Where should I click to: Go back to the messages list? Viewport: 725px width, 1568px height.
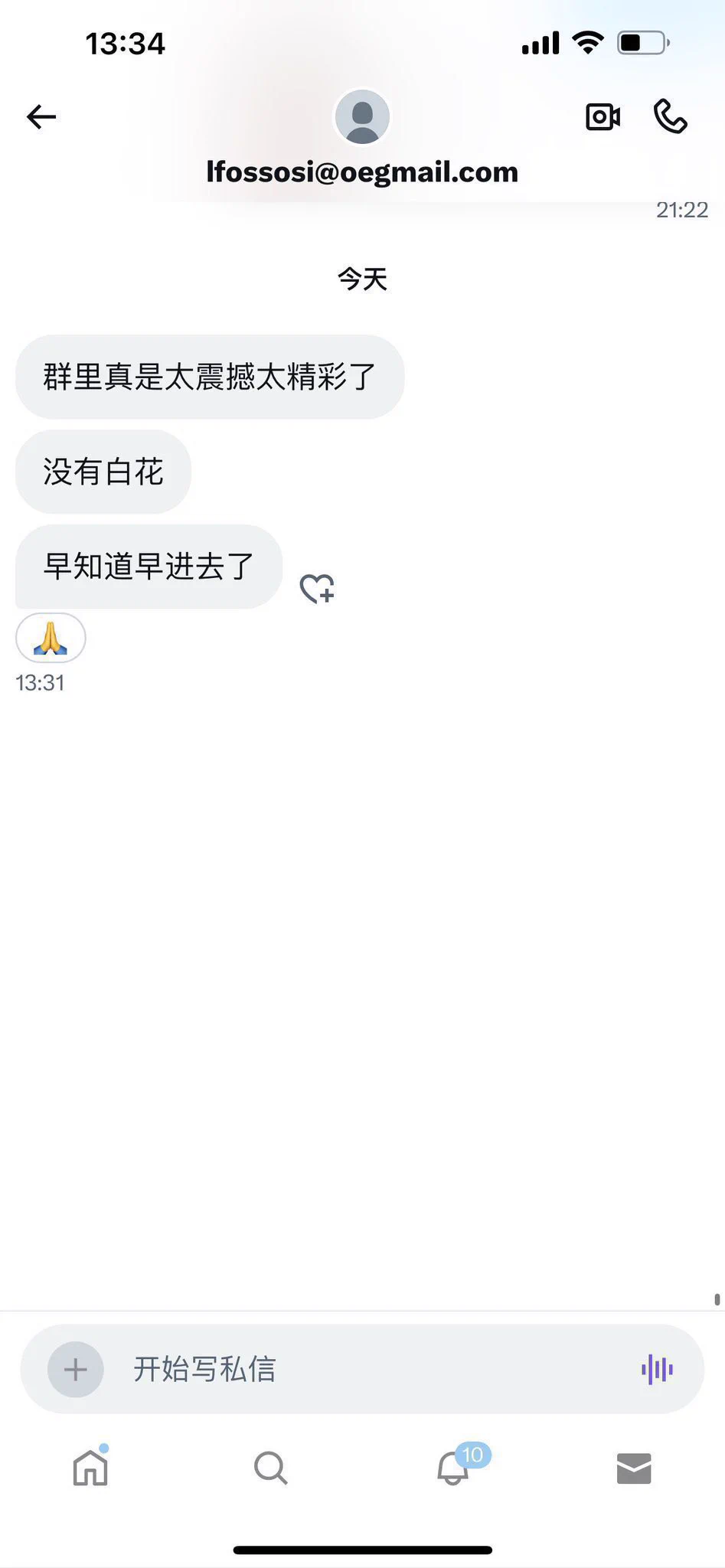coord(41,117)
